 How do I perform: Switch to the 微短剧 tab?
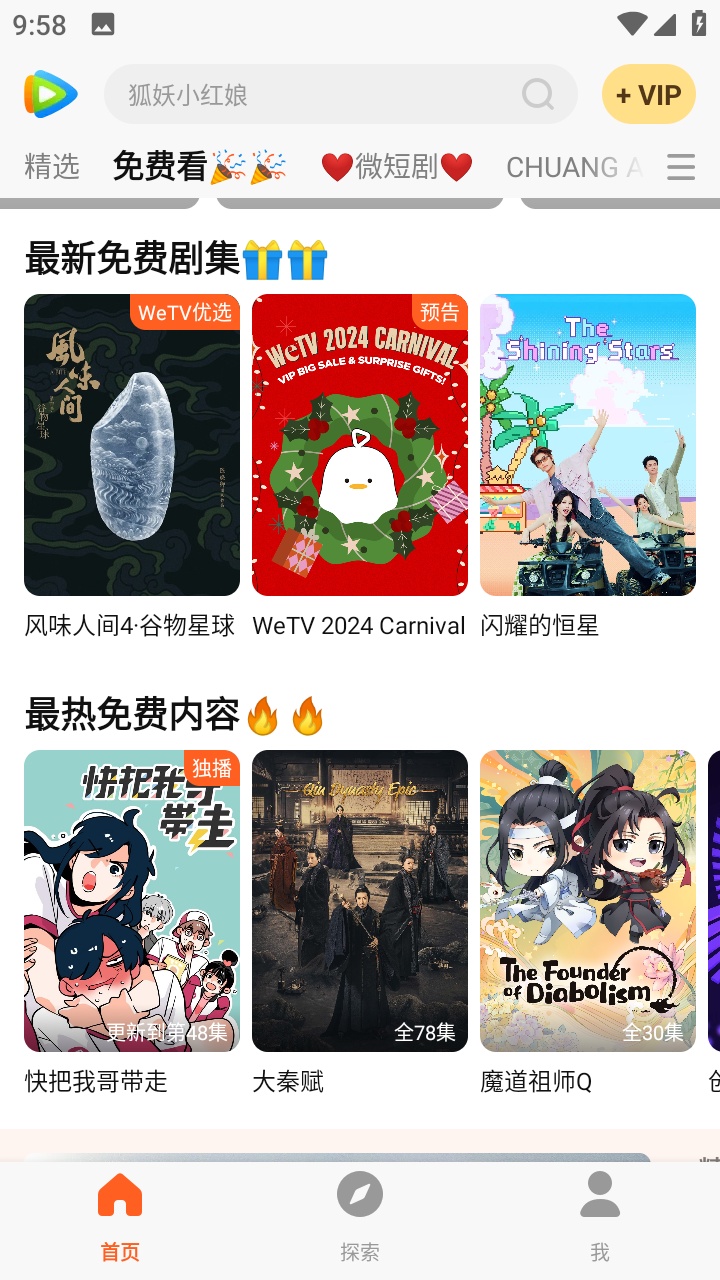396,166
